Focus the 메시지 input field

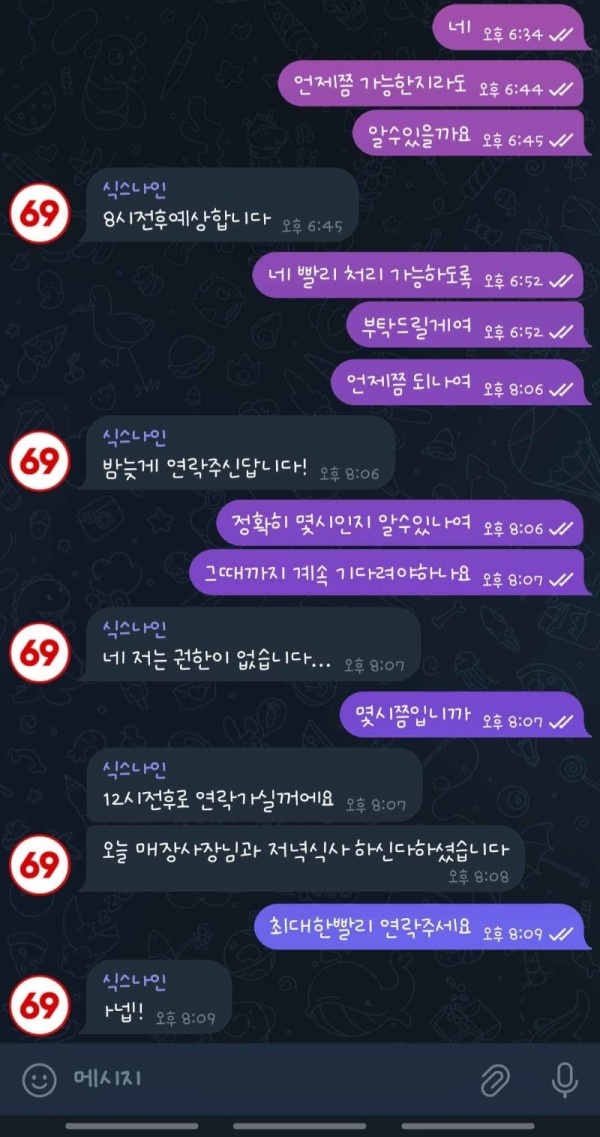click(x=260, y=1080)
